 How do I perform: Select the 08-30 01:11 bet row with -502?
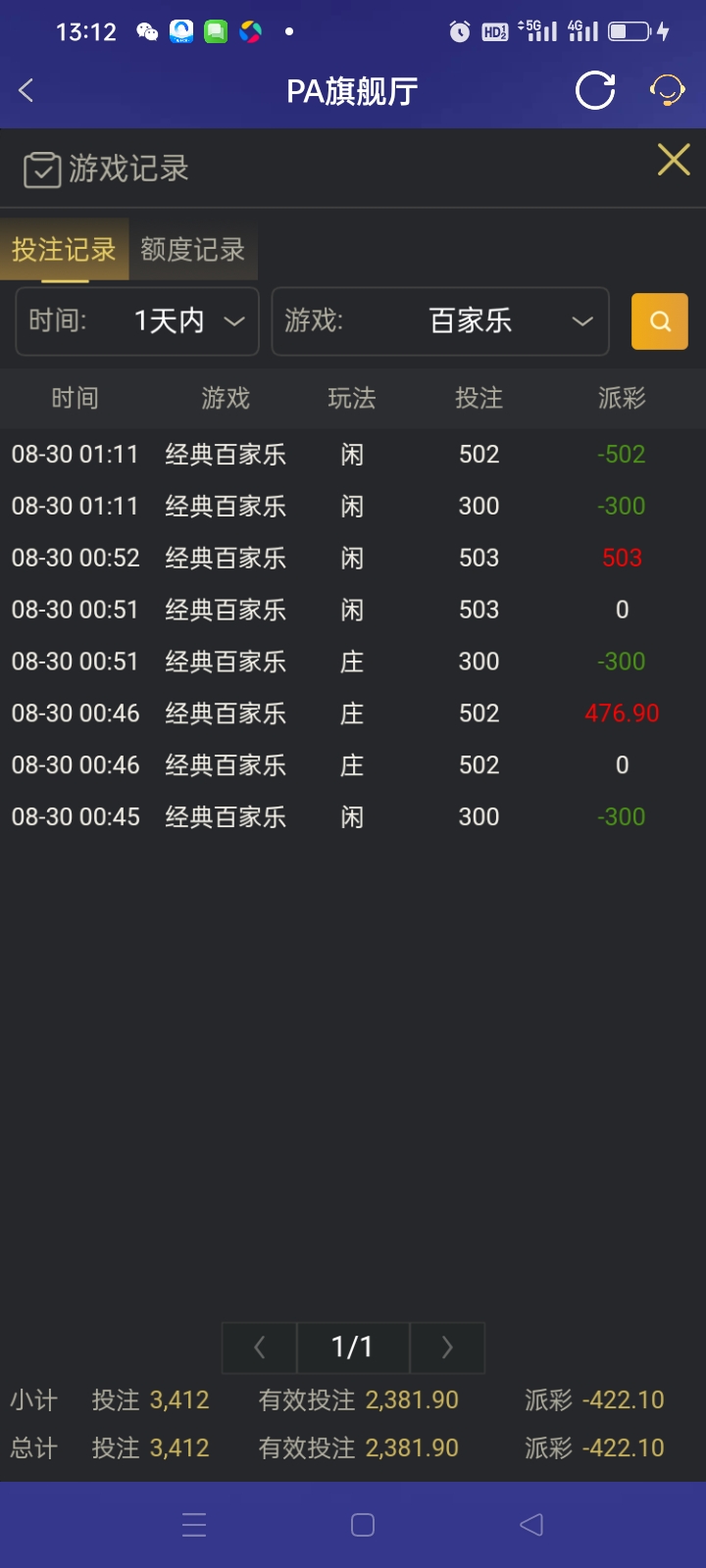353,454
